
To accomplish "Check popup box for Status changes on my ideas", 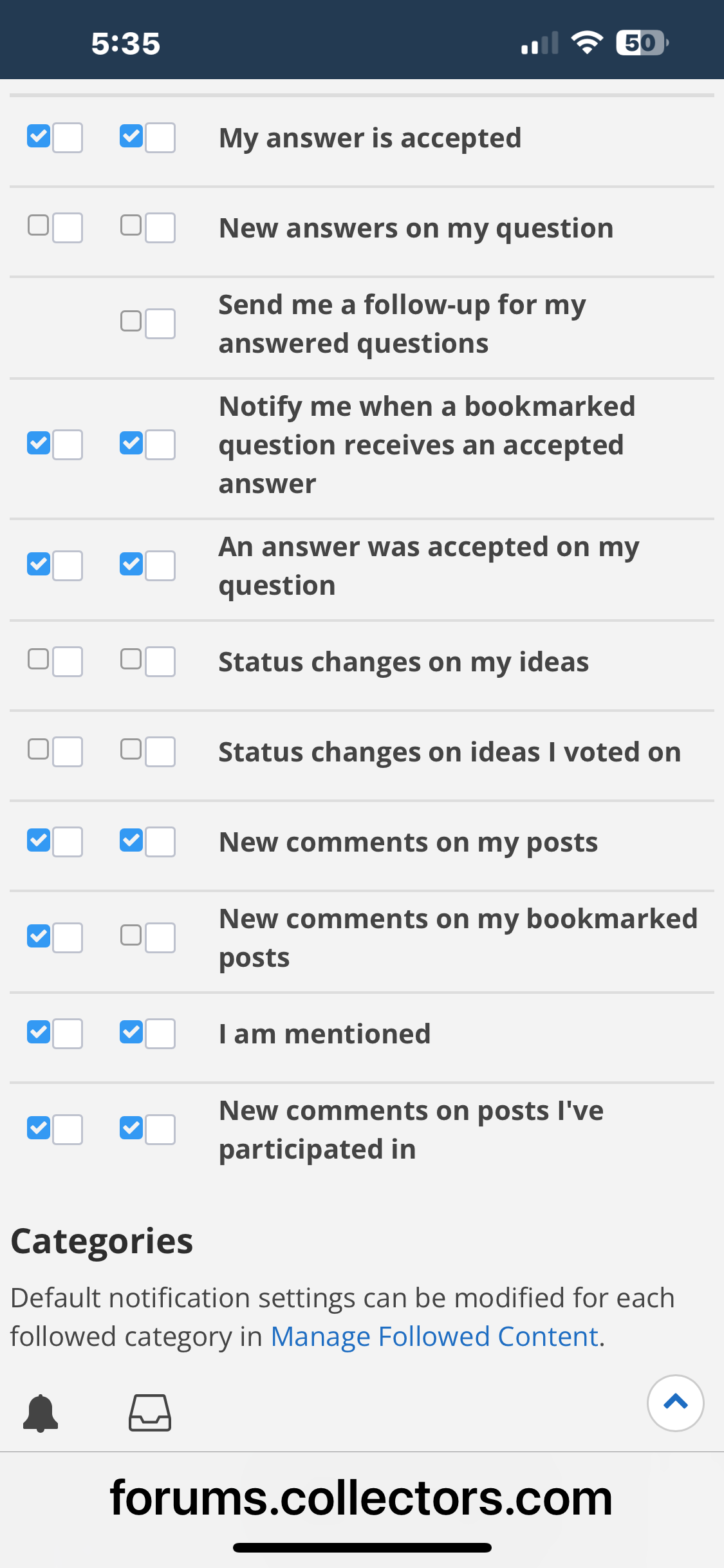I will pyautogui.click(x=39, y=660).
